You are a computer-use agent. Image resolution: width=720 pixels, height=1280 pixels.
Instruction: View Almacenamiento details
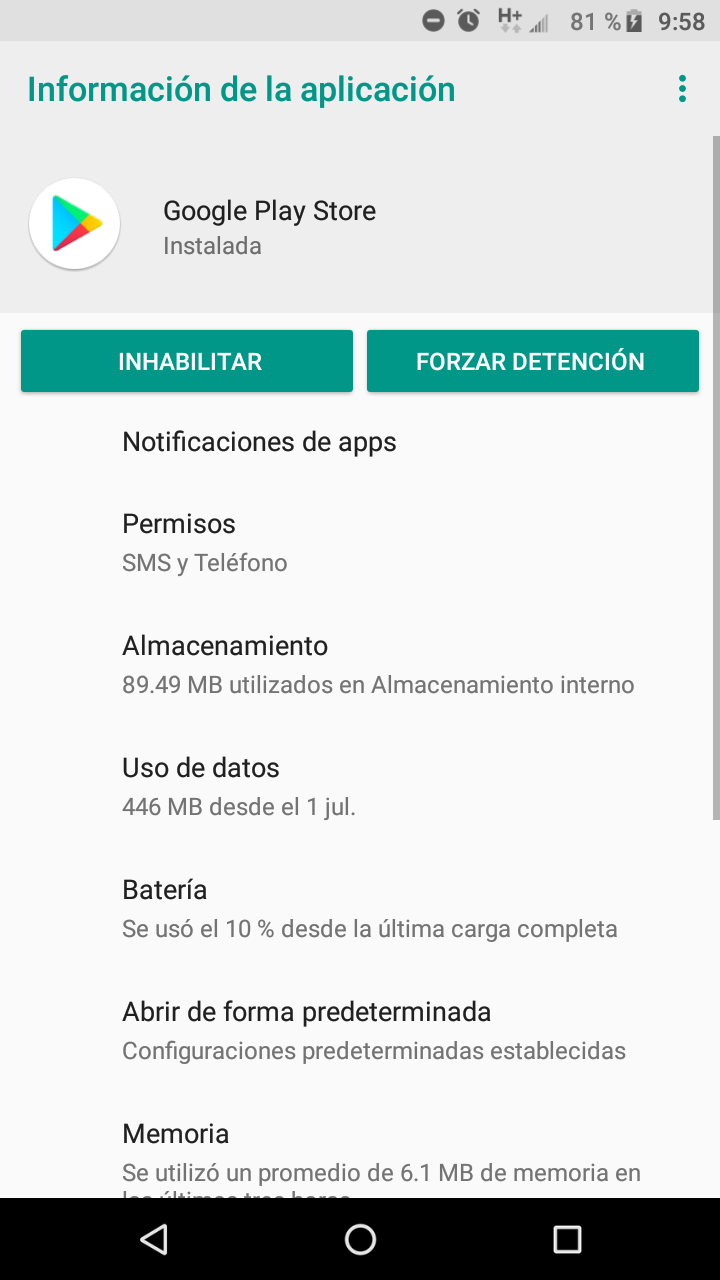click(x=360, y=664)
